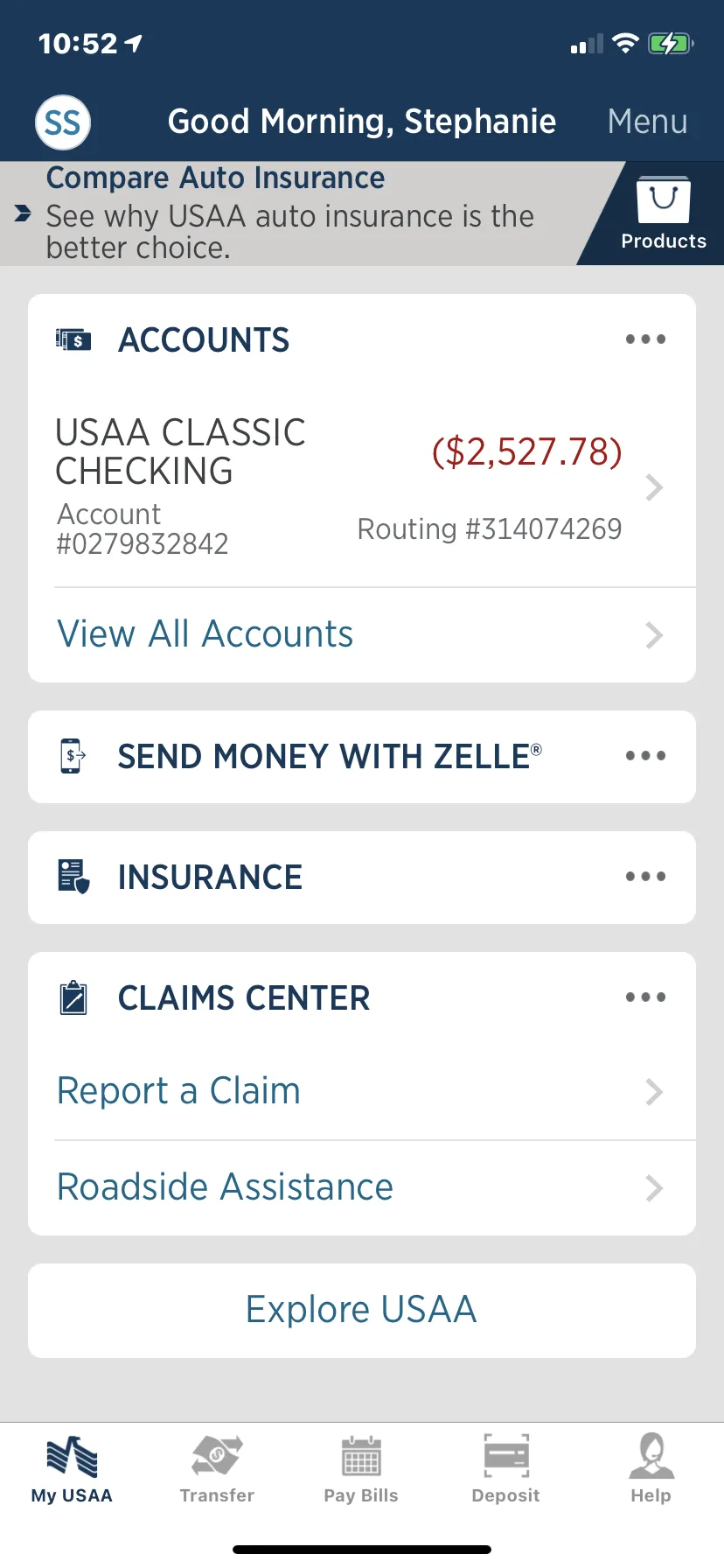The height and width of the screenshot is (1568, 724).
Task: Switch to the Transfer tab
Action: point(217,1469)
